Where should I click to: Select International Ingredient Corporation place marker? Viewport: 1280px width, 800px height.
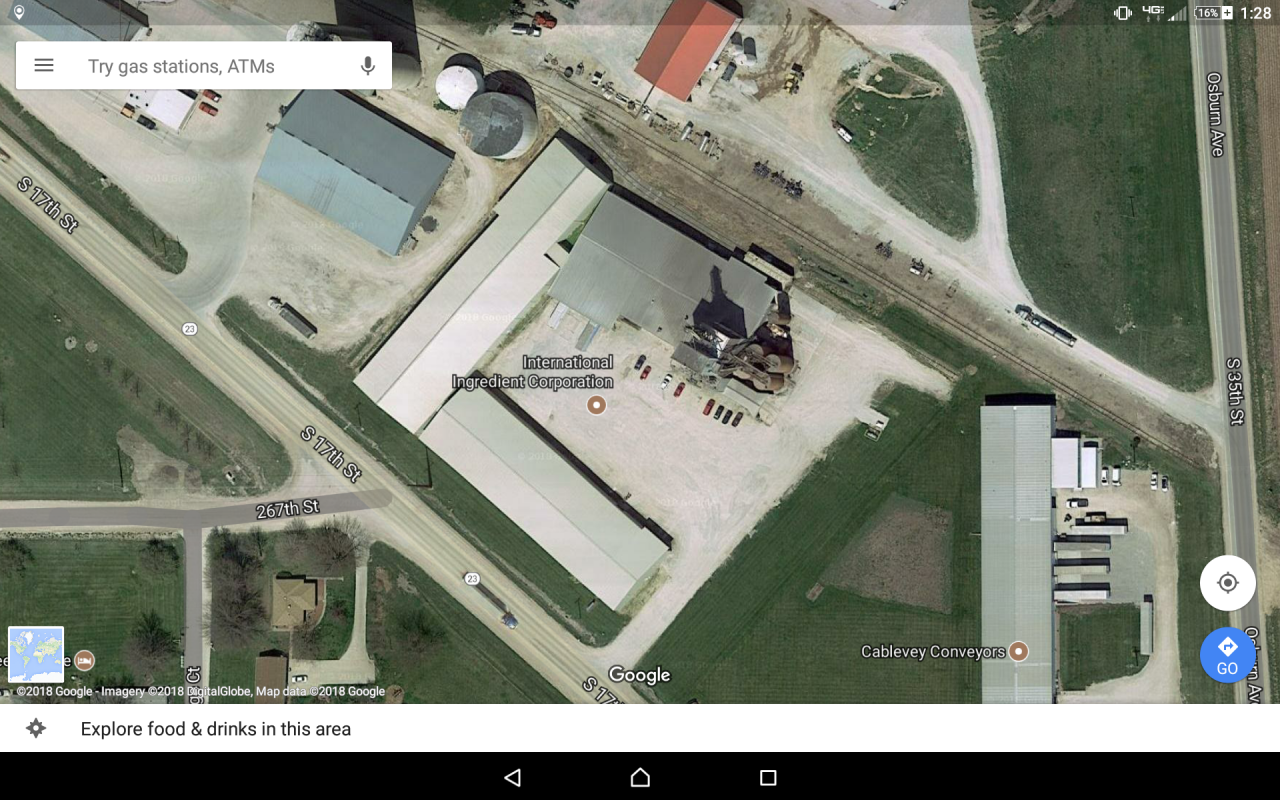tap(596, 404)
